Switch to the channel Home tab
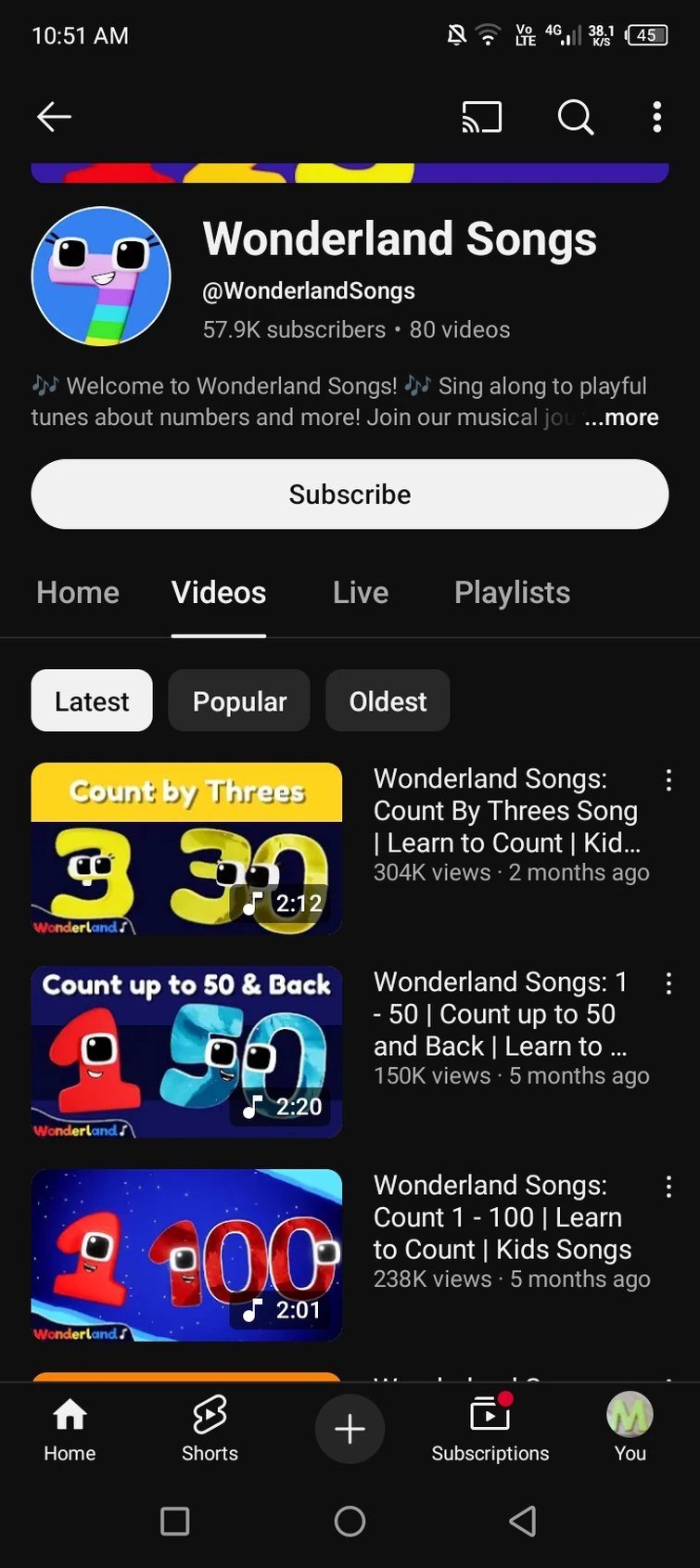The image size is (700, 1568). tap(78, 593)
